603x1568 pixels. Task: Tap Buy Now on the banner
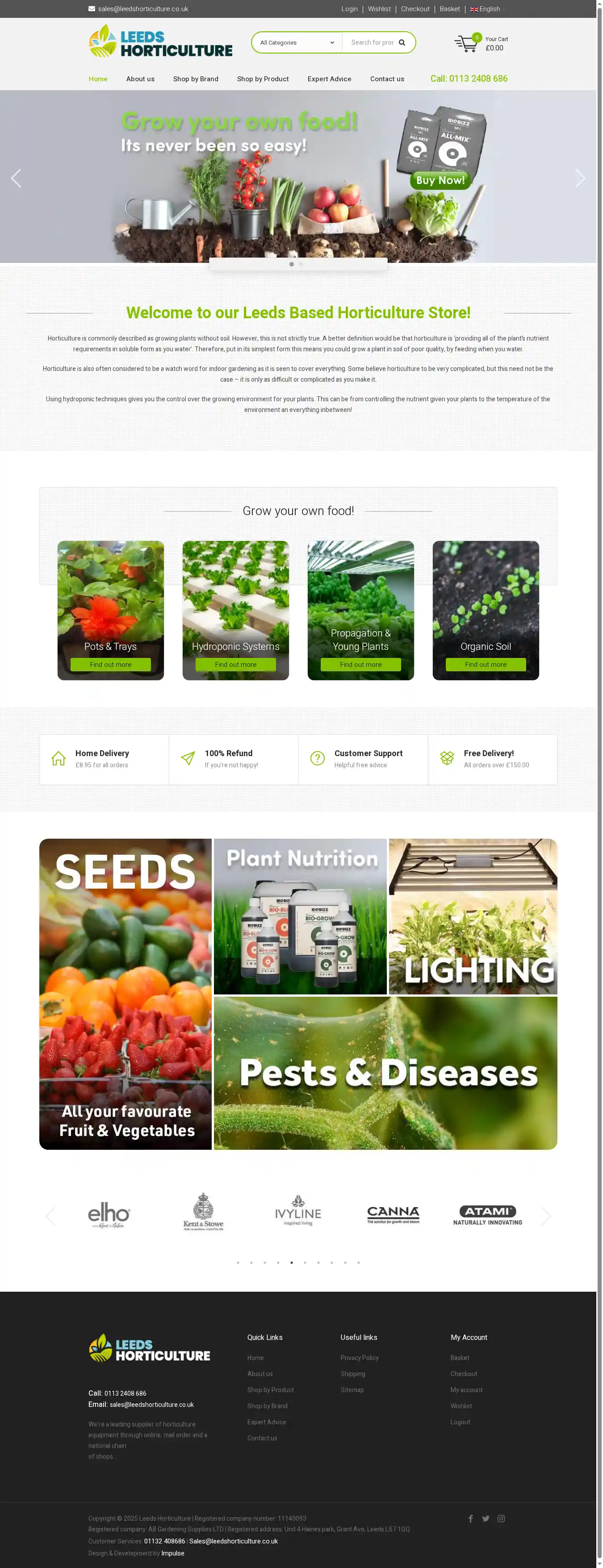[x=440, y=180]
